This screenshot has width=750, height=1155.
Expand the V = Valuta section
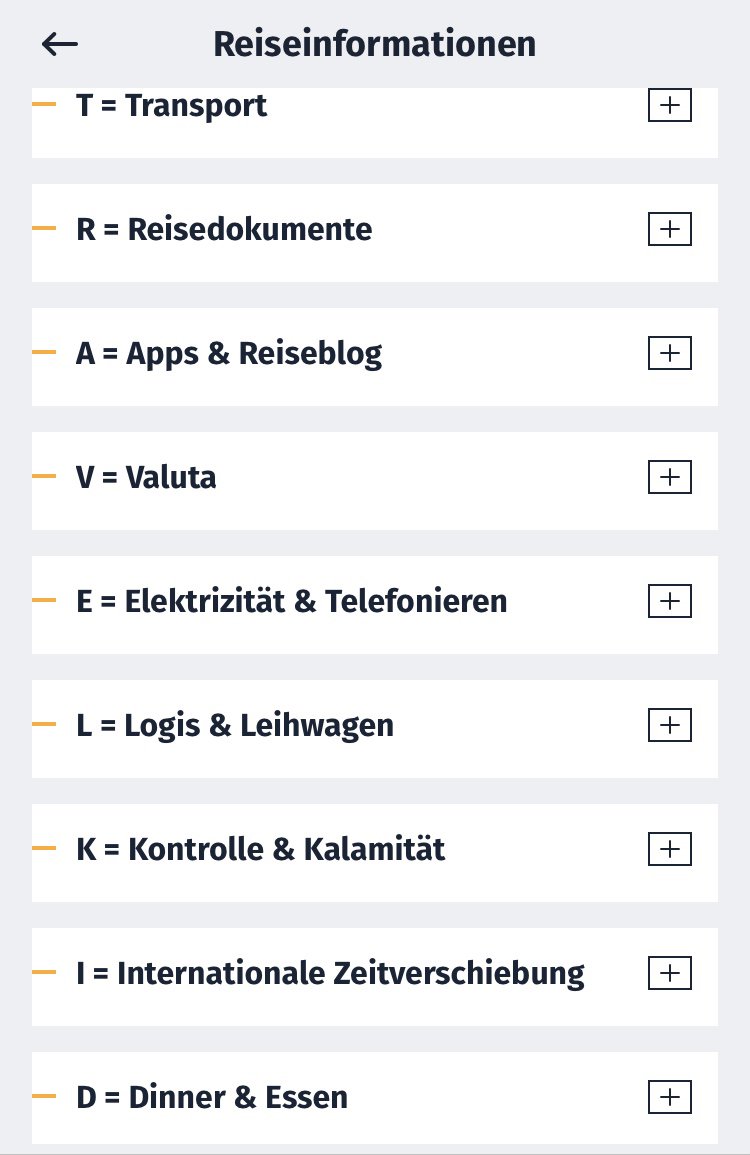(669, 477)
